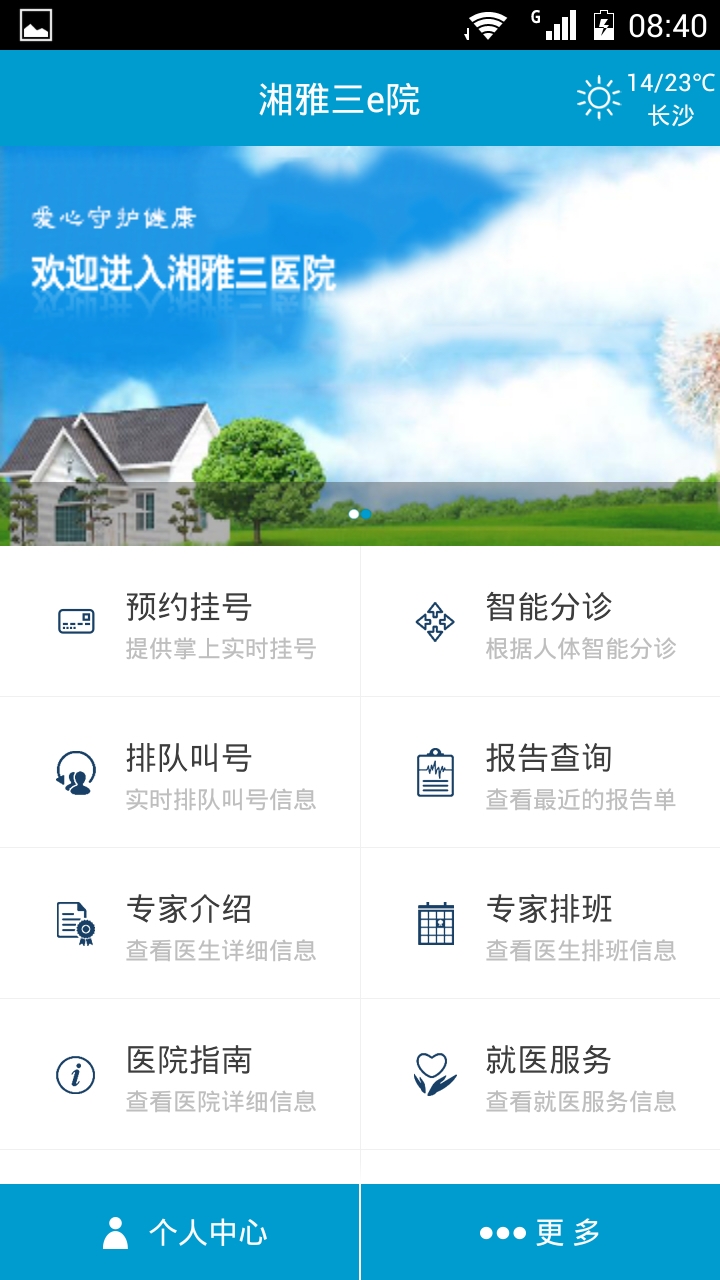Open 预约挂号 appointment registration

[180, 622]
